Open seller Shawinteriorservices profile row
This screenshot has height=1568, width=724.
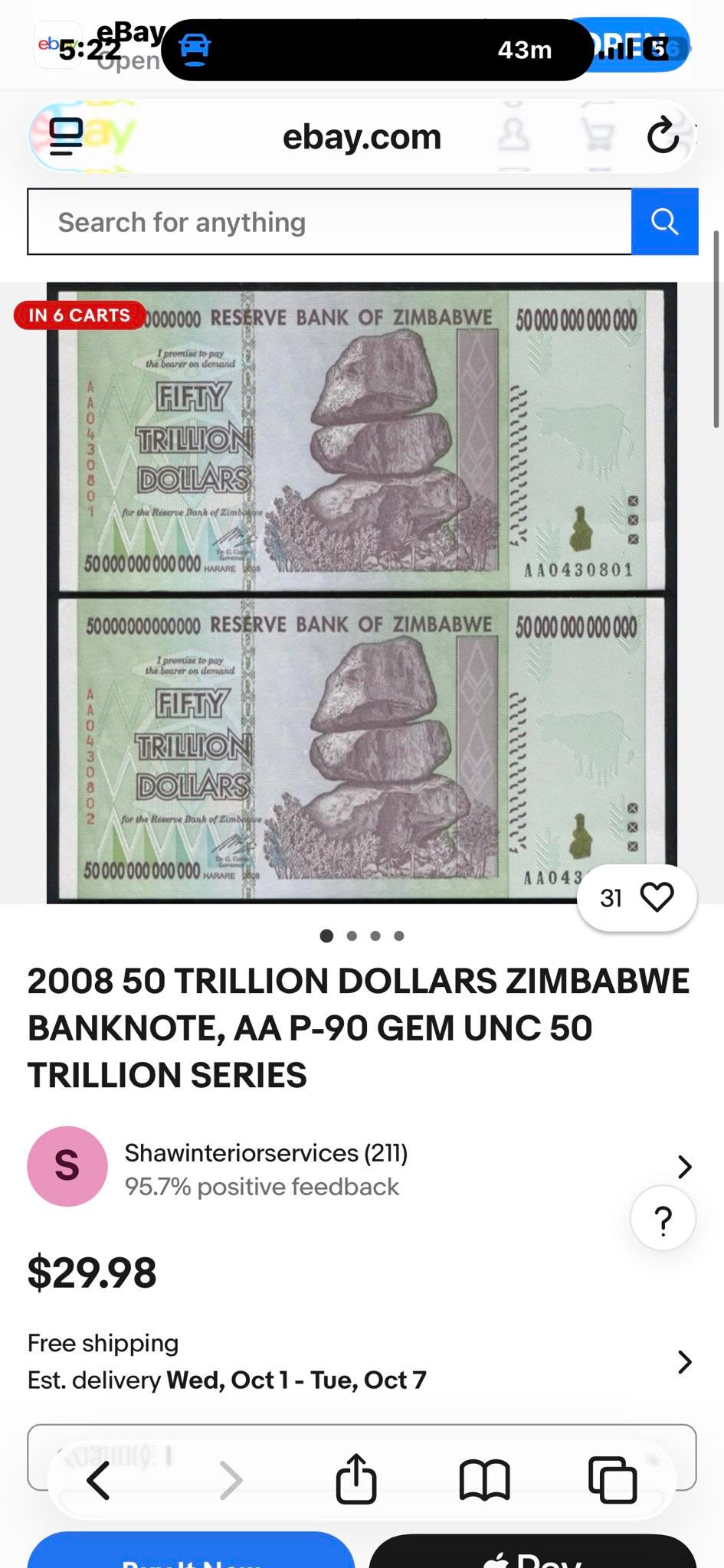coord(362,1167)
